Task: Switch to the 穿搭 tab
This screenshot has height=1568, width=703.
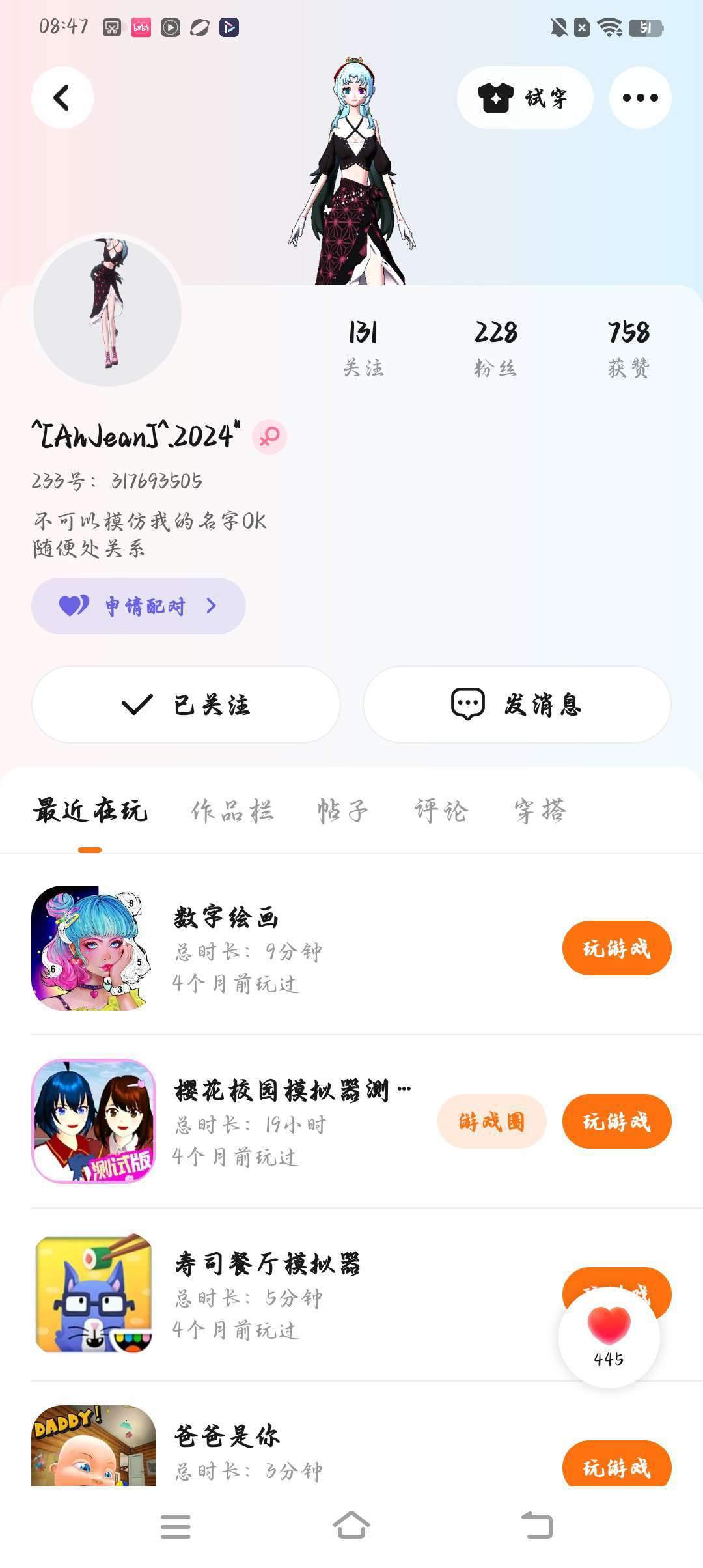Action: coord(540,811)
